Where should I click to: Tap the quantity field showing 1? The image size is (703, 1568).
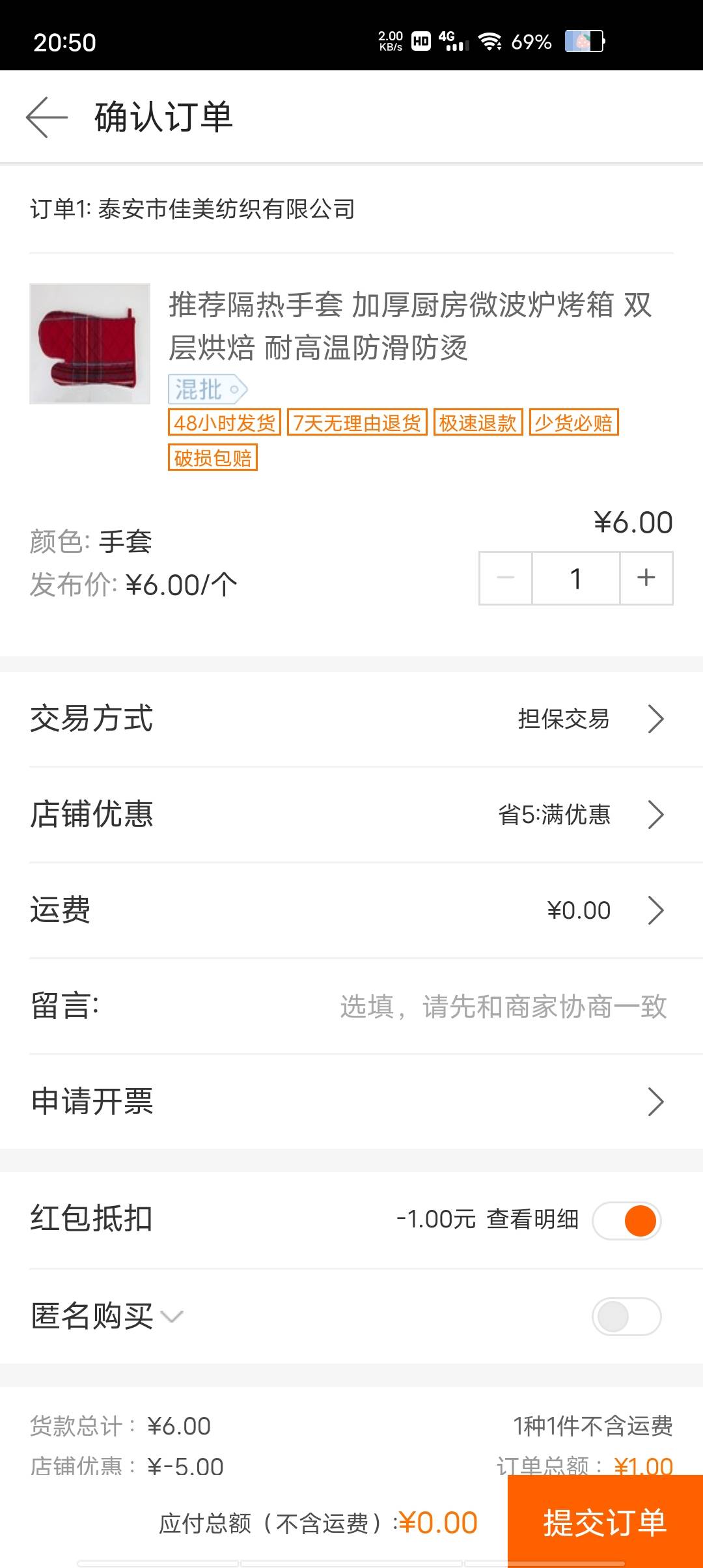tap(576, 578)
